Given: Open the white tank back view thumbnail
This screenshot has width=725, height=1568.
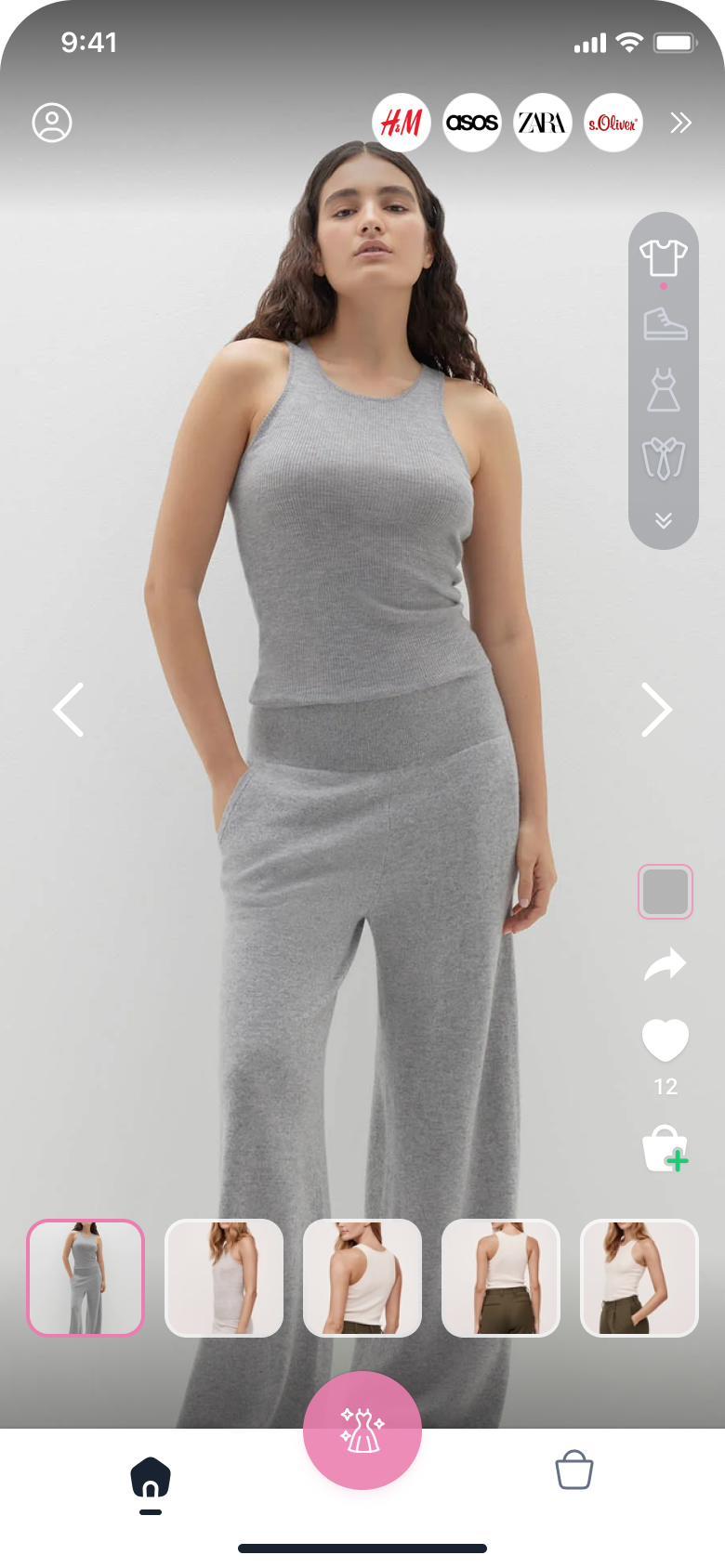Looking at the screenshot, I should [x=501, y=1278].
